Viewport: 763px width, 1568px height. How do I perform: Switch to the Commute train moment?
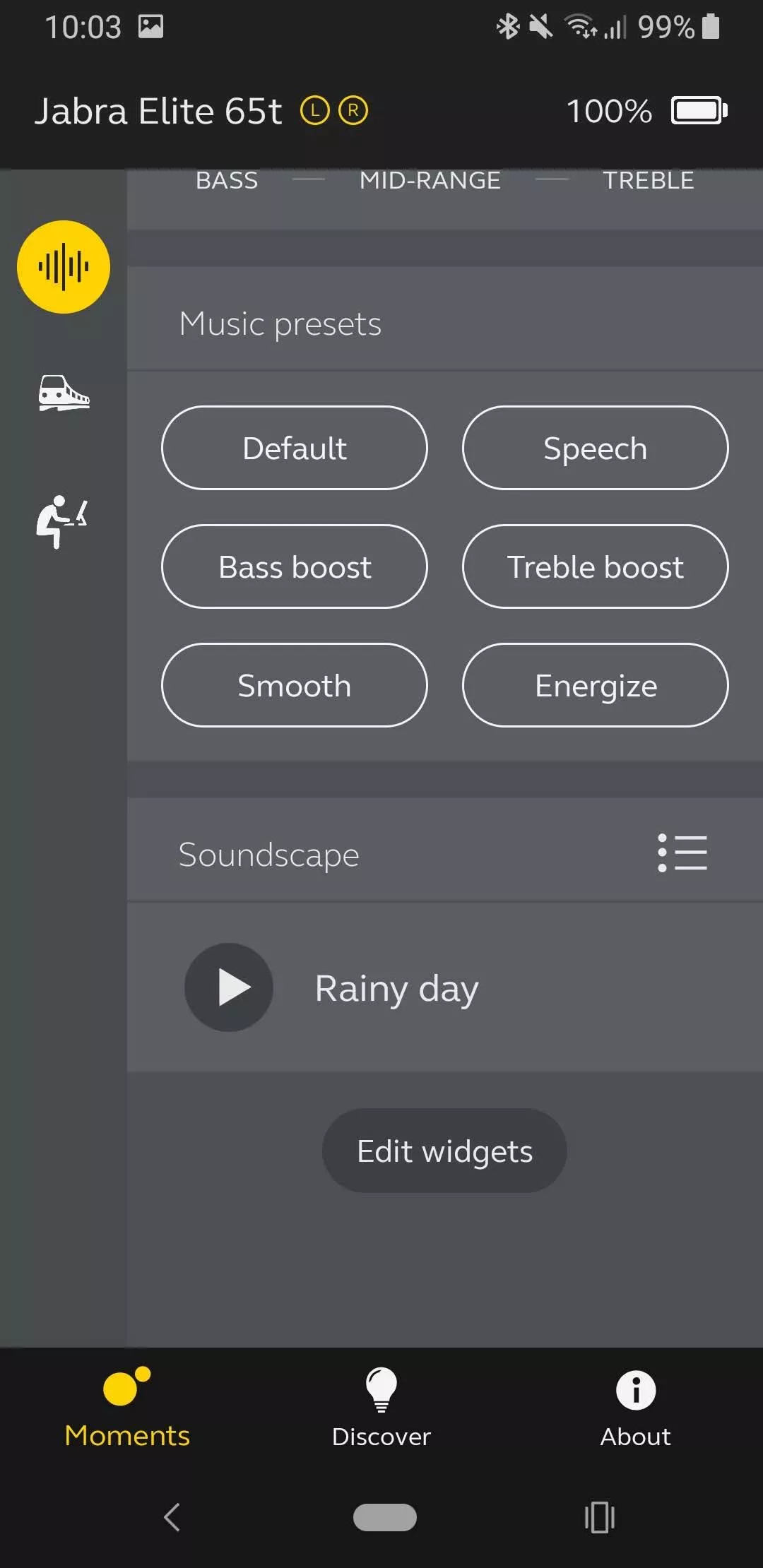[64, 393]
